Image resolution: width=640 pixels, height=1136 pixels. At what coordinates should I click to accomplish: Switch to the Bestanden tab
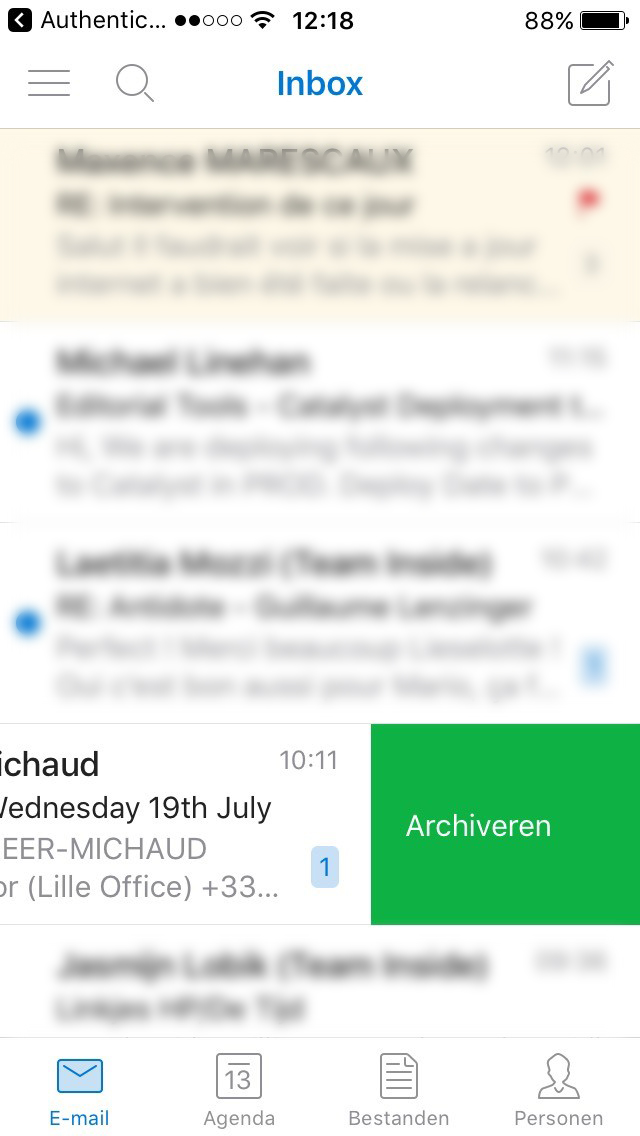click(398, 1088)
